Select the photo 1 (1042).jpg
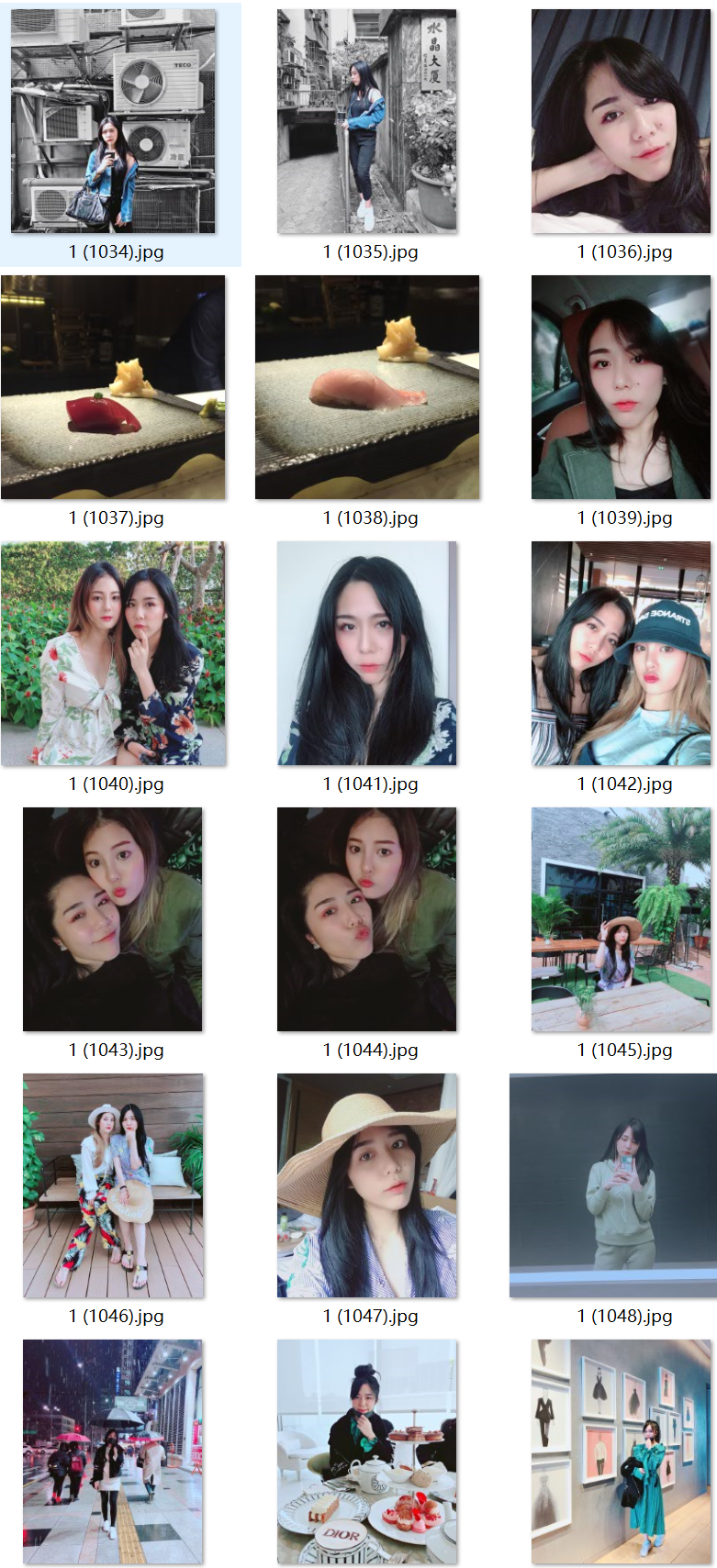Screen dimensions: 717x1568 [622, 653]
